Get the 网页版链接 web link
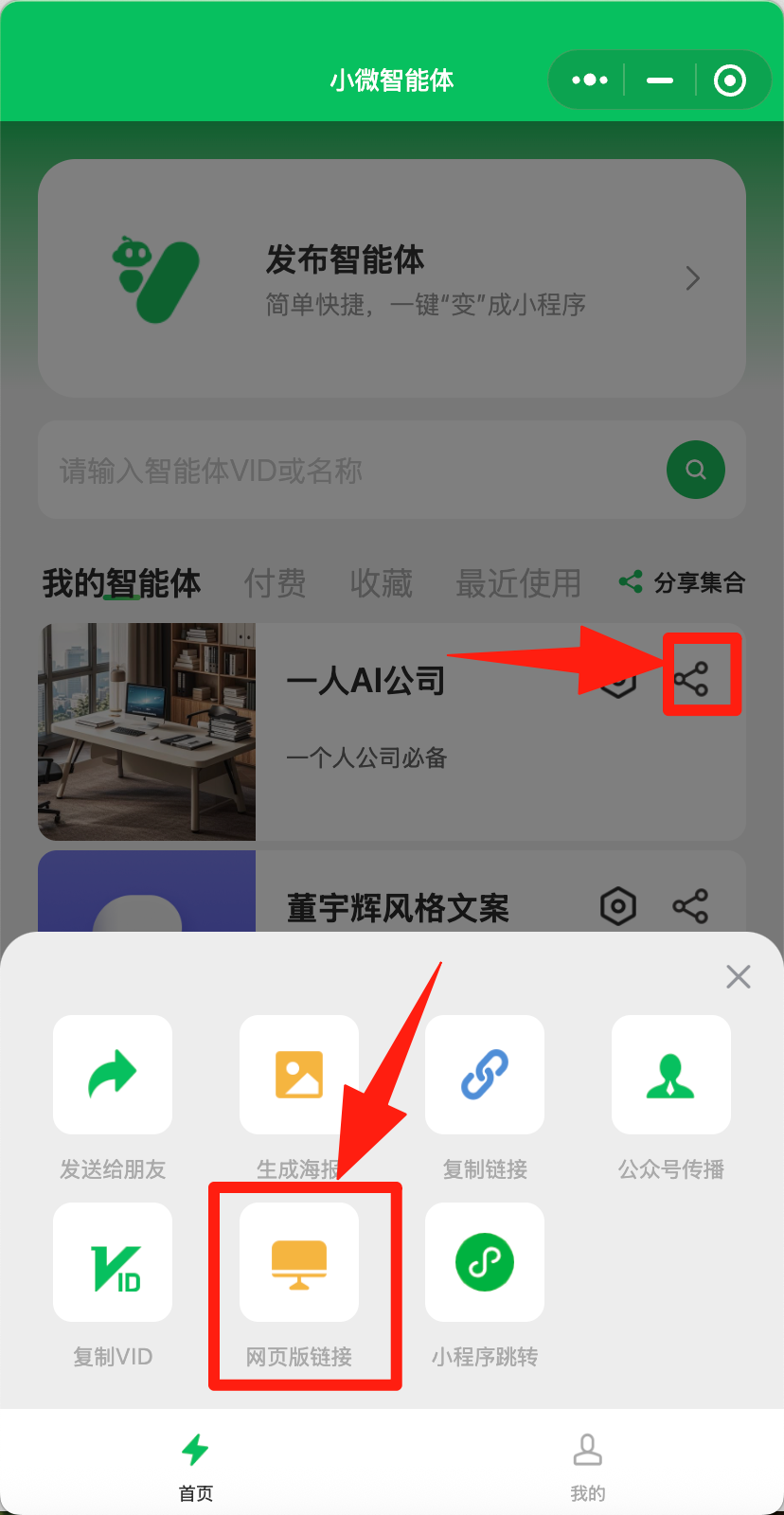784x1515 pixels. [298, 1262]
